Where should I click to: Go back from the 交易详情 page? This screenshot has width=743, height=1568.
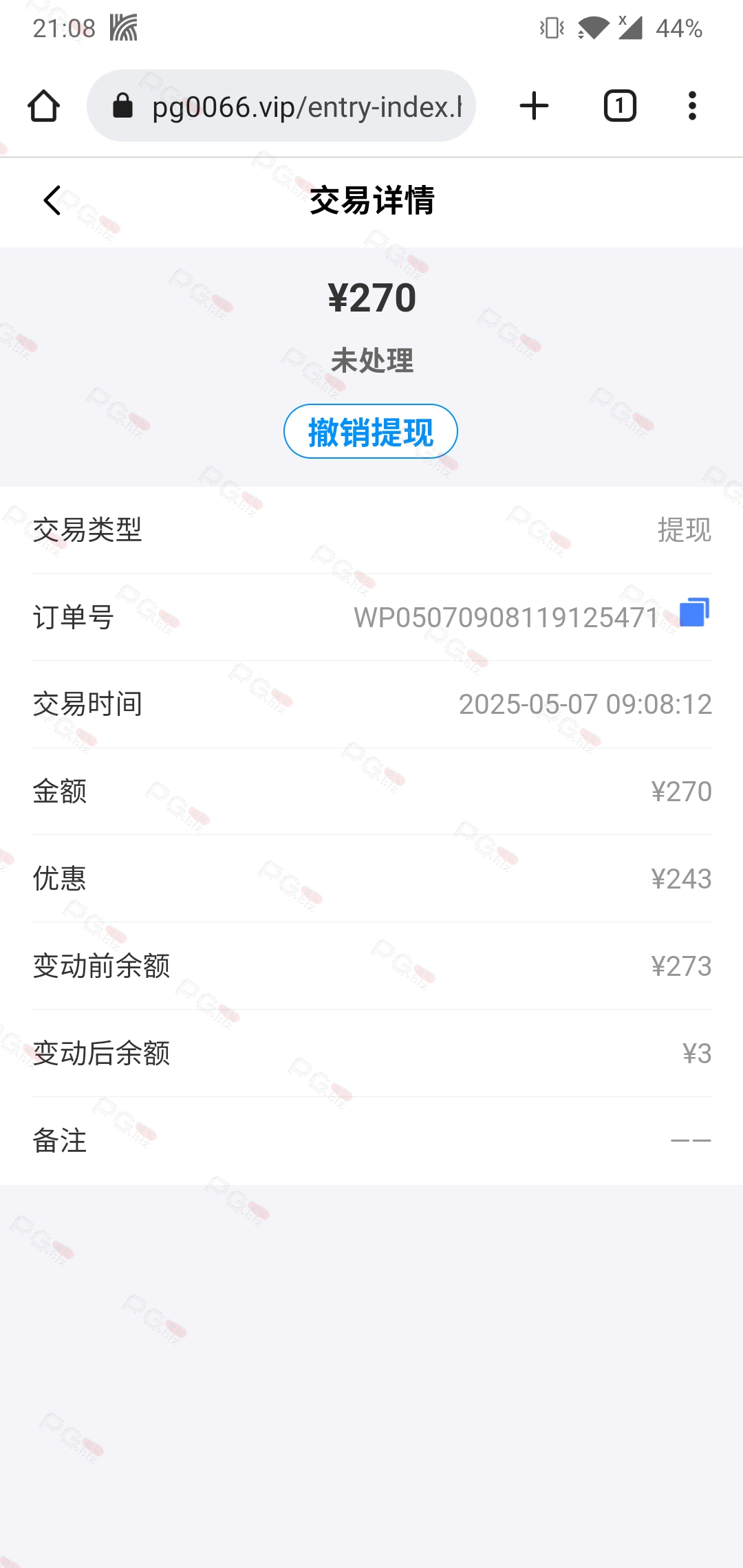click(x=52, y=200)
